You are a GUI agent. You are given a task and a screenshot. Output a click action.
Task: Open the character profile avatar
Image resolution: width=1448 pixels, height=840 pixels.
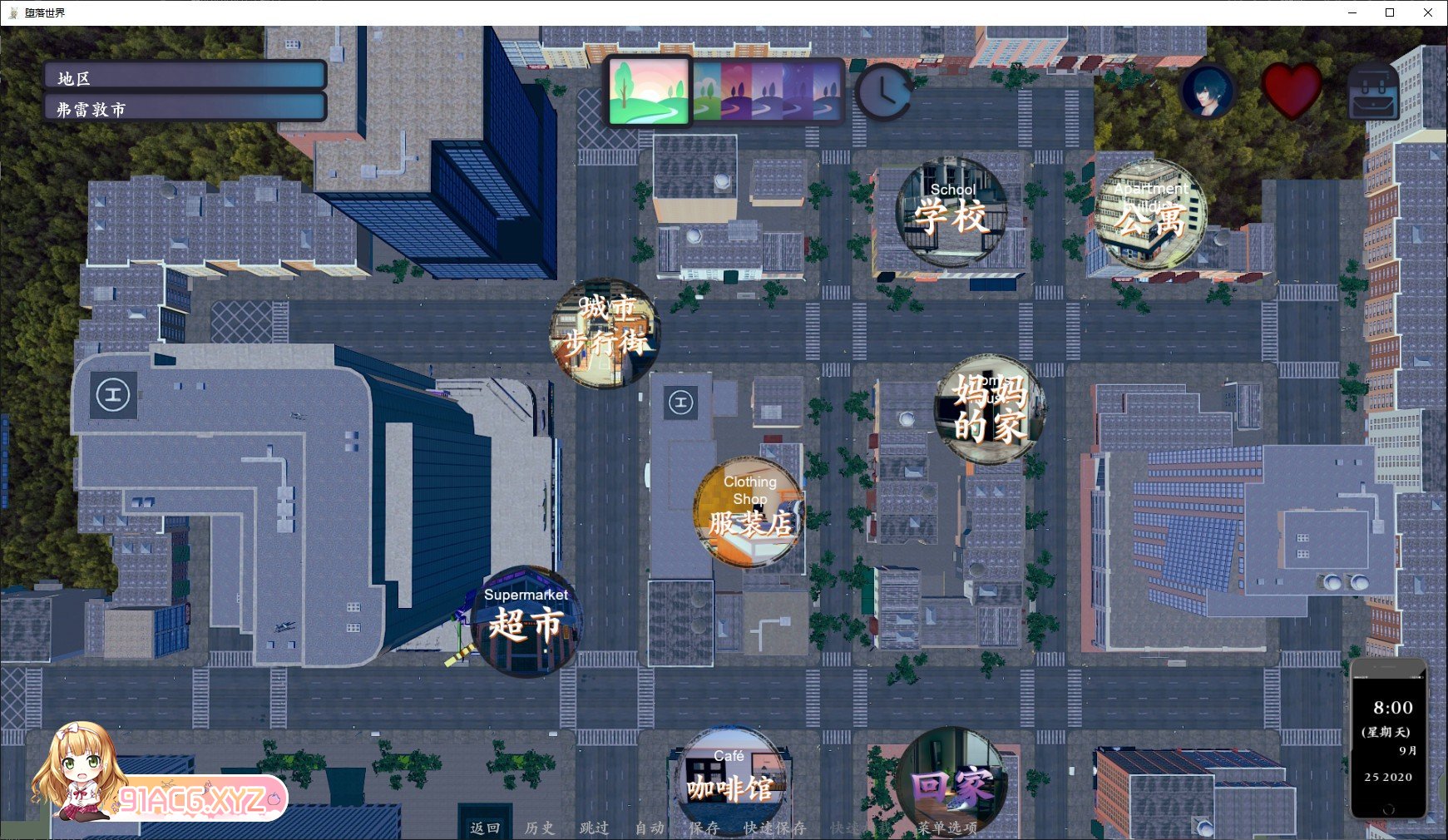(x=1208, y=91)
